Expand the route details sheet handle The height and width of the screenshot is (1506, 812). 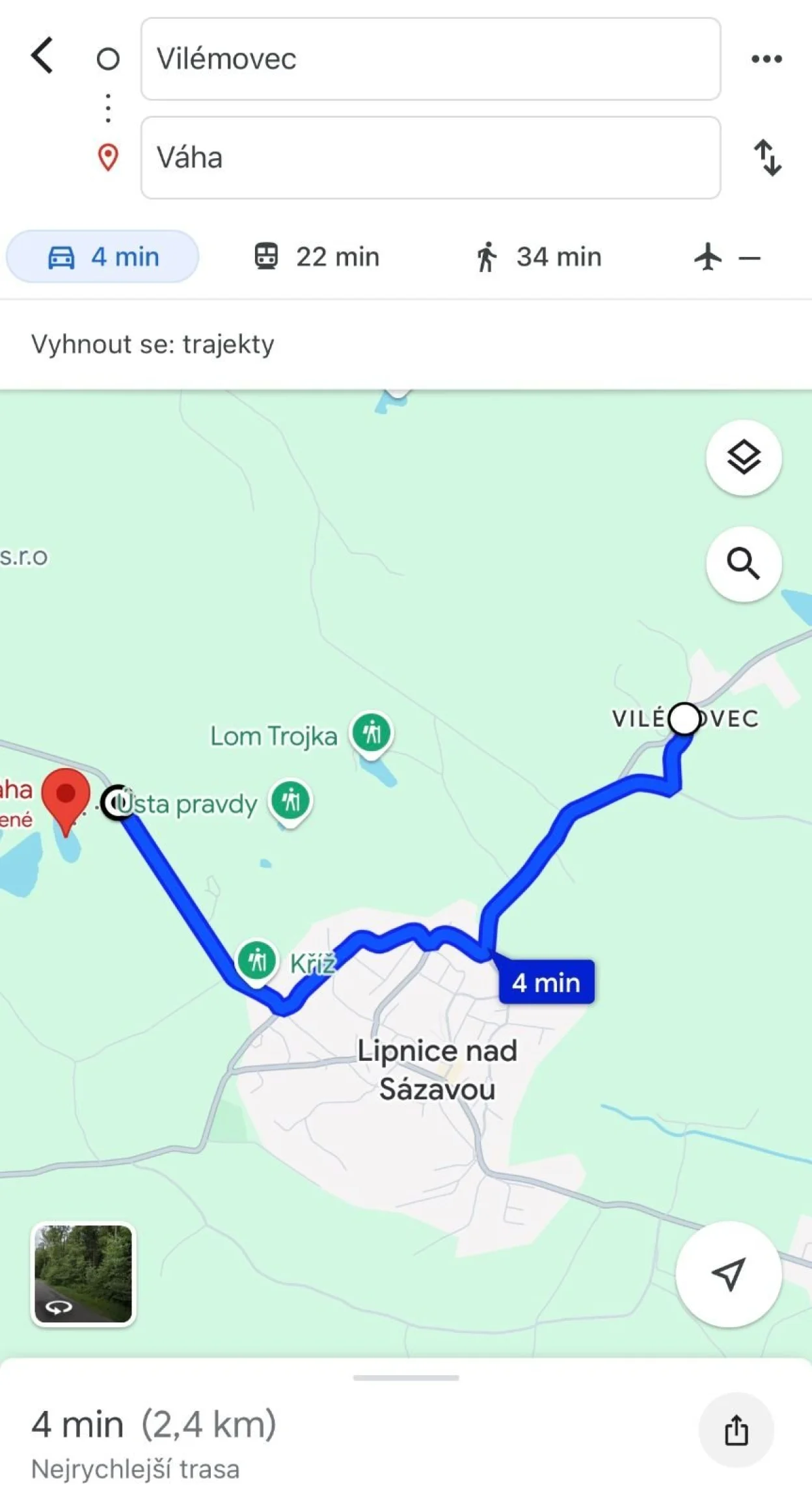click(406, 1377)
